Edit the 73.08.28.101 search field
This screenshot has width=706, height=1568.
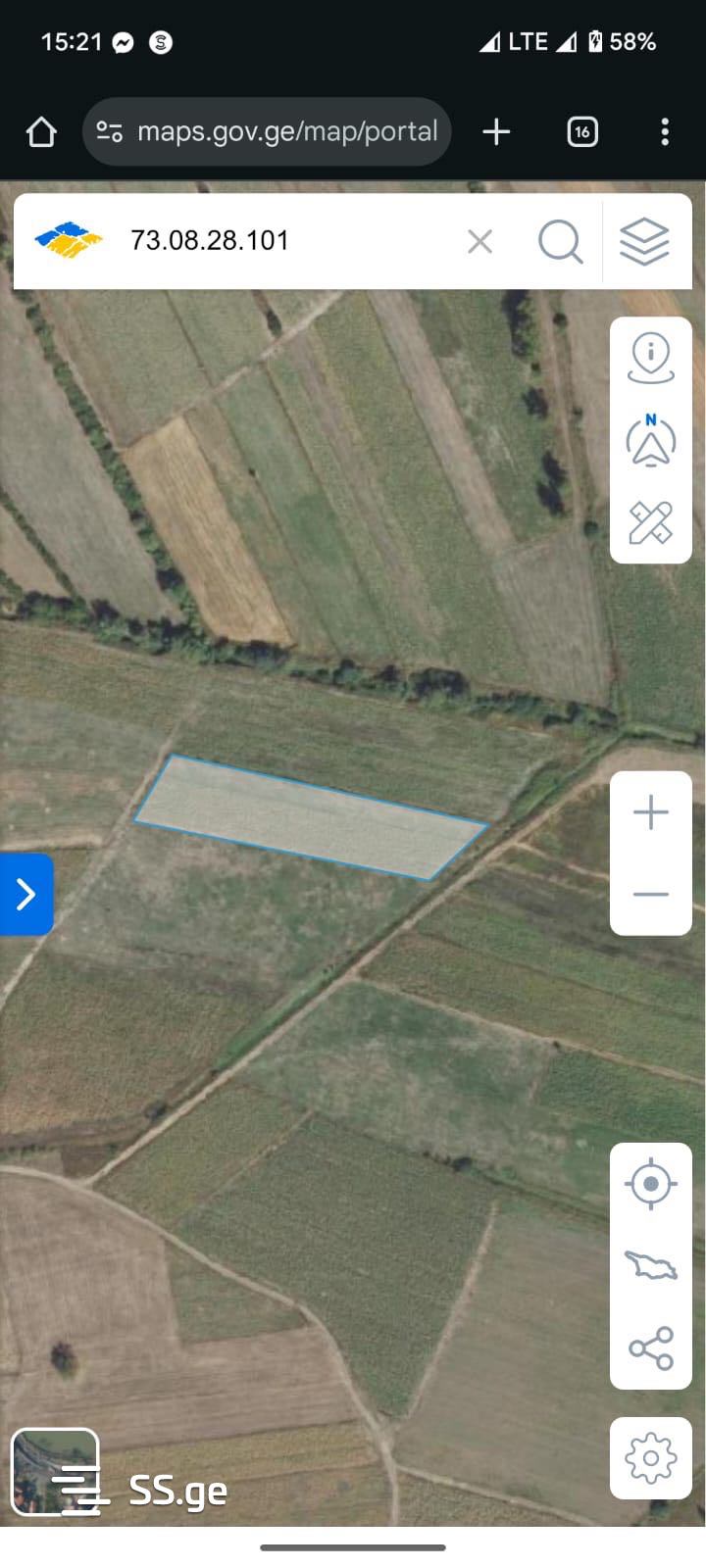284,240
